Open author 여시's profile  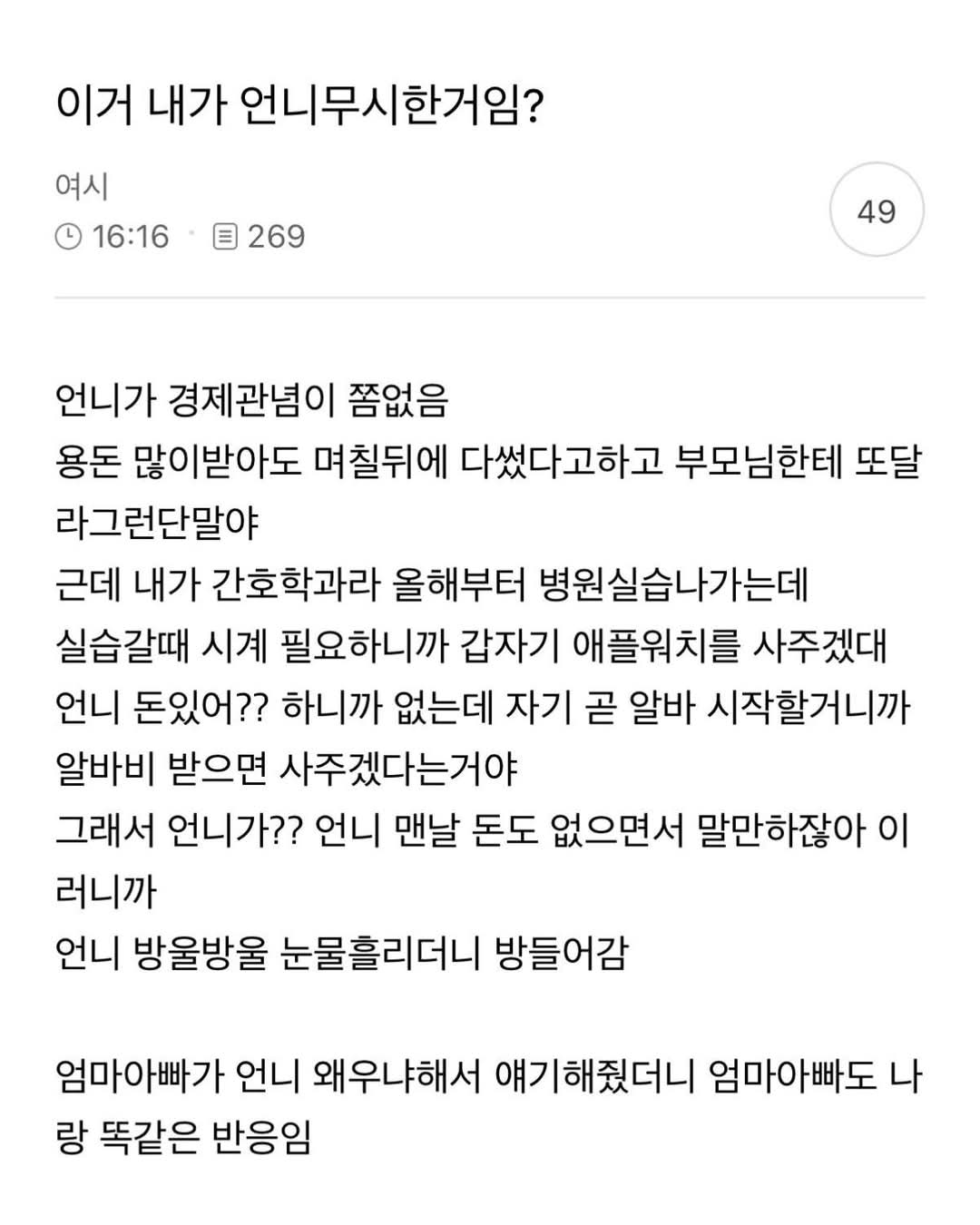pyautogui.click(x=82, y=186)
